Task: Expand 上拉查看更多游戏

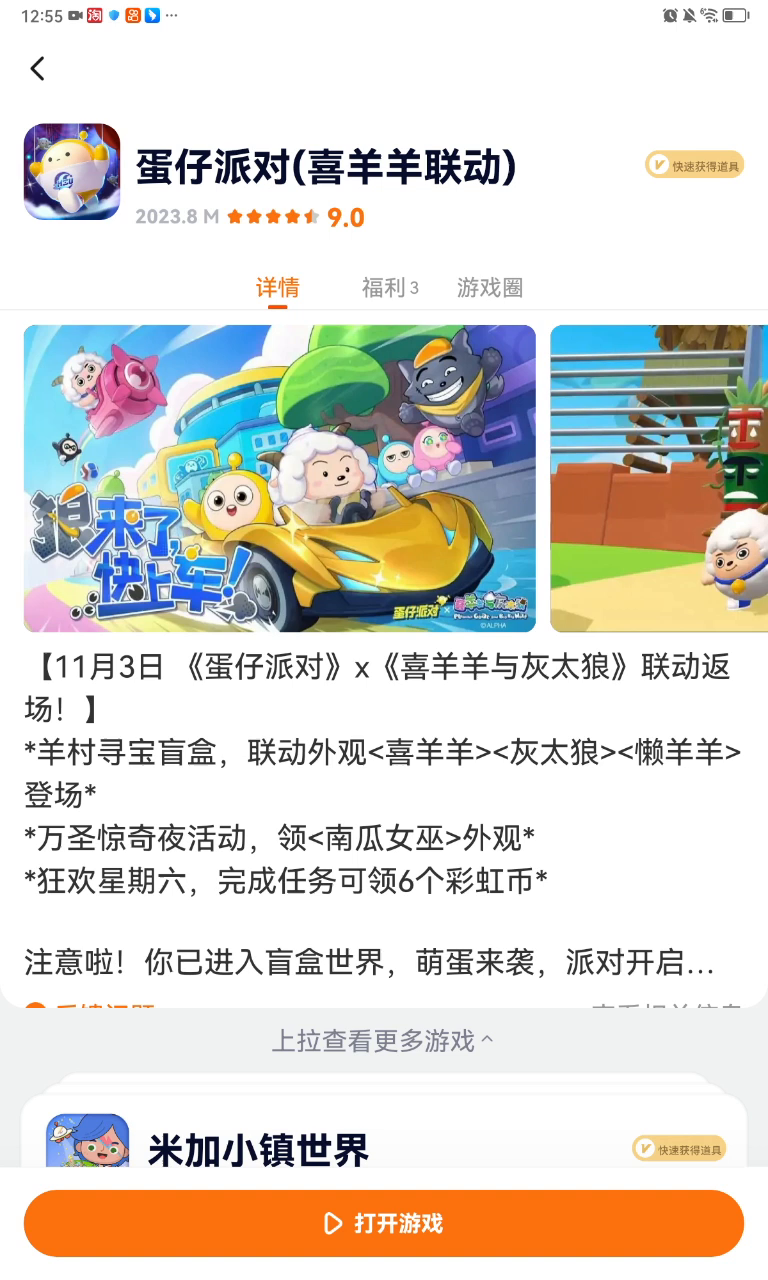Action: tap(384, 1041)
